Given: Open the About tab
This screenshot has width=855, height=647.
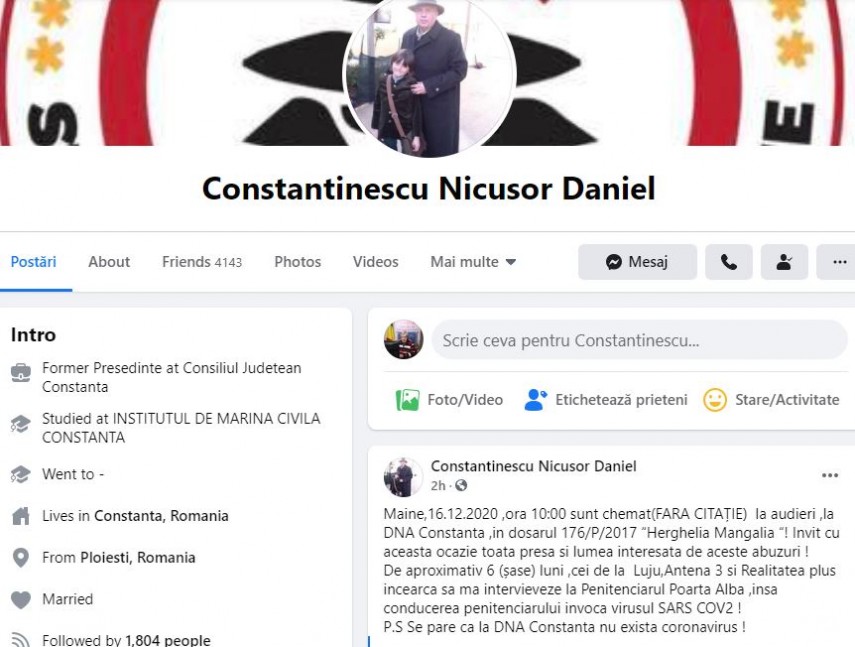Looking at the screenshot, I should 109,262.
